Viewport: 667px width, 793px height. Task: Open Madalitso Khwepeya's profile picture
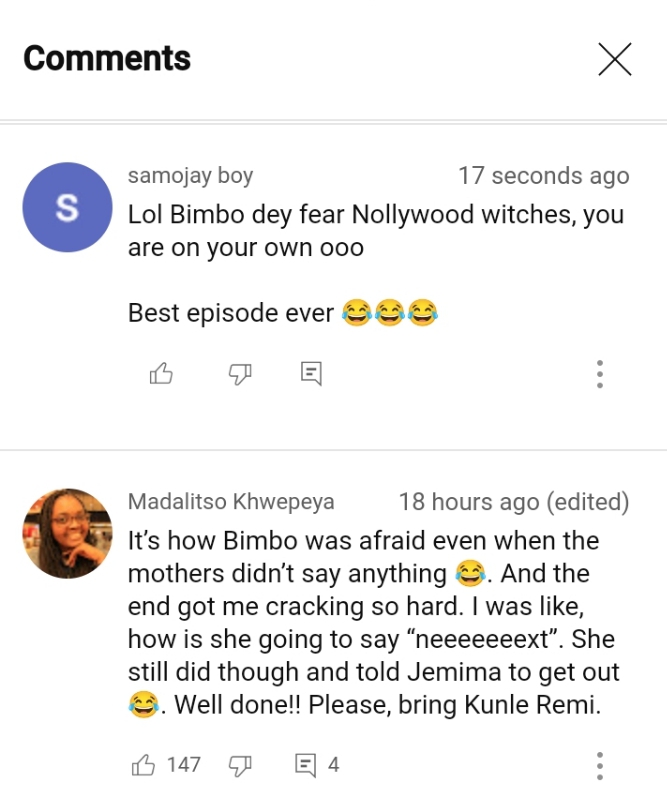click(67, 533)
